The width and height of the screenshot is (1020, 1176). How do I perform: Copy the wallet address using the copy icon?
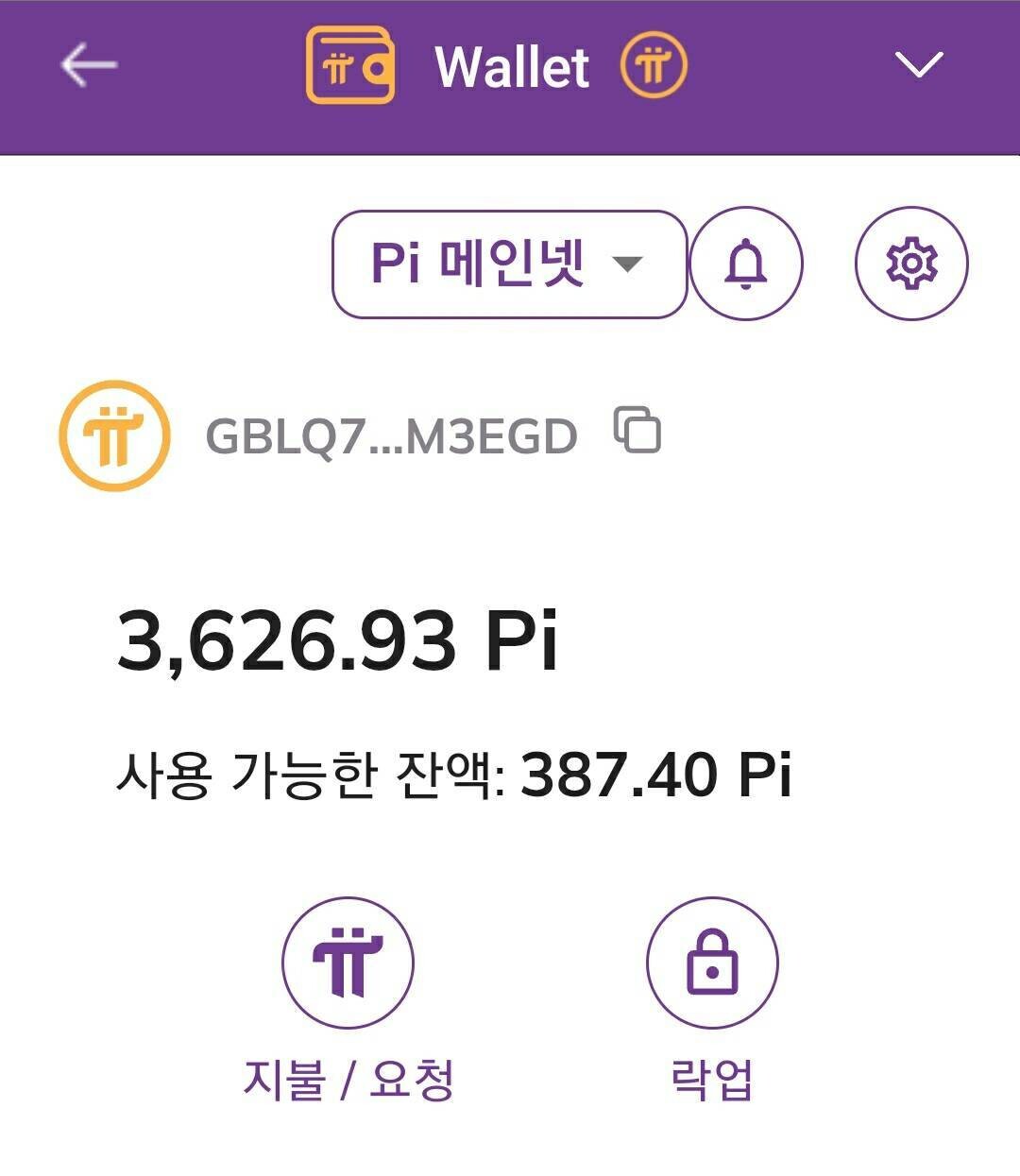click(636, 430)
